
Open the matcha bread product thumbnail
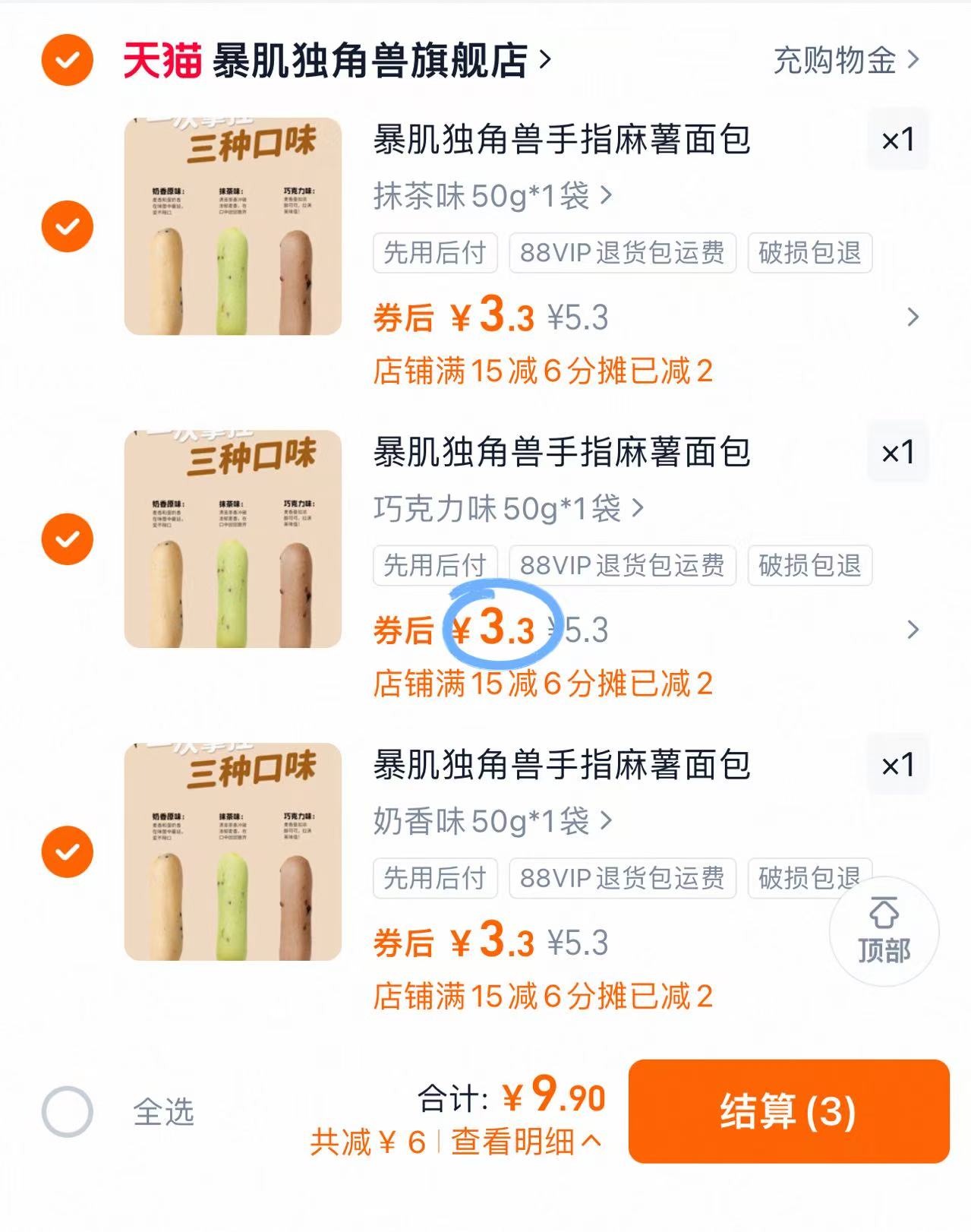(232, 224)
